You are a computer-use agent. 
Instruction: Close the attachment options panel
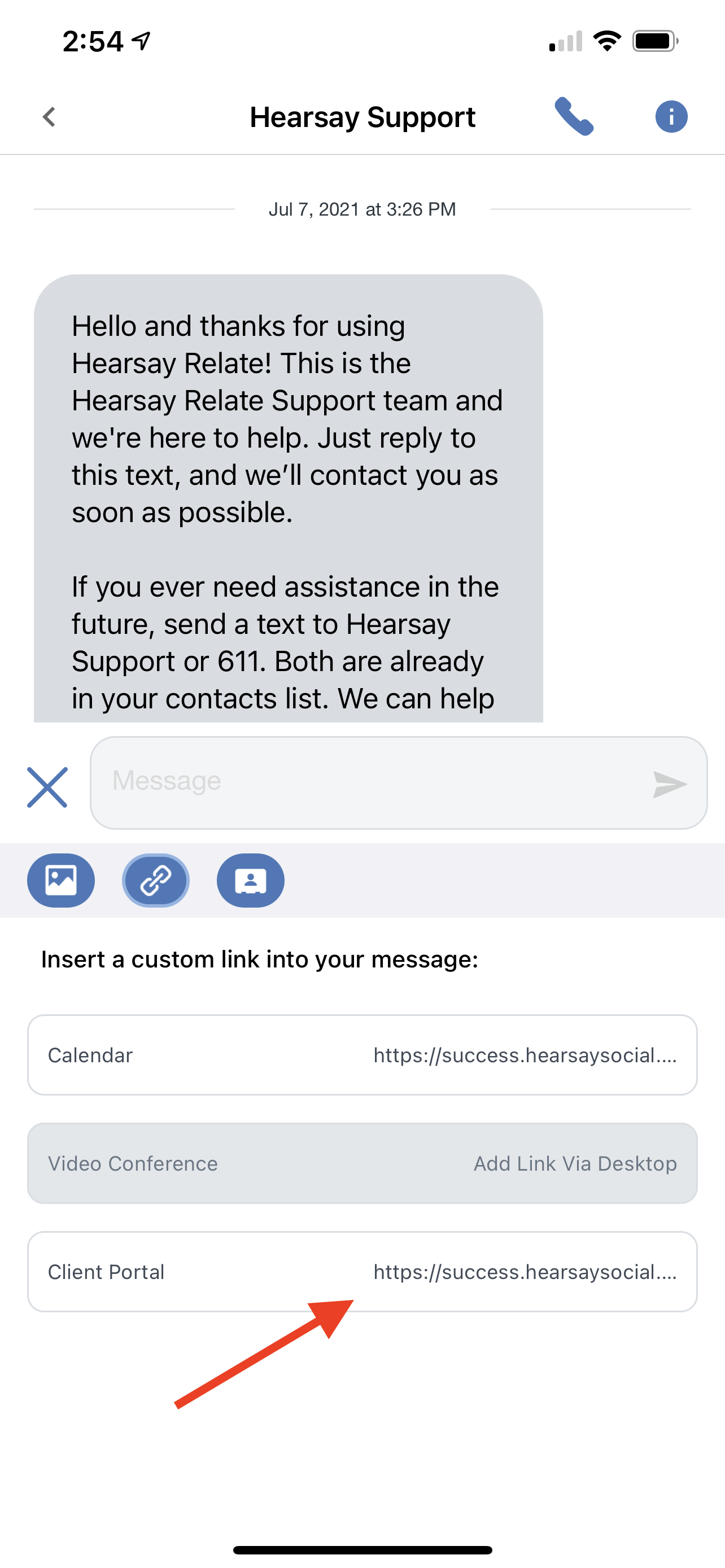click(47, 787)
